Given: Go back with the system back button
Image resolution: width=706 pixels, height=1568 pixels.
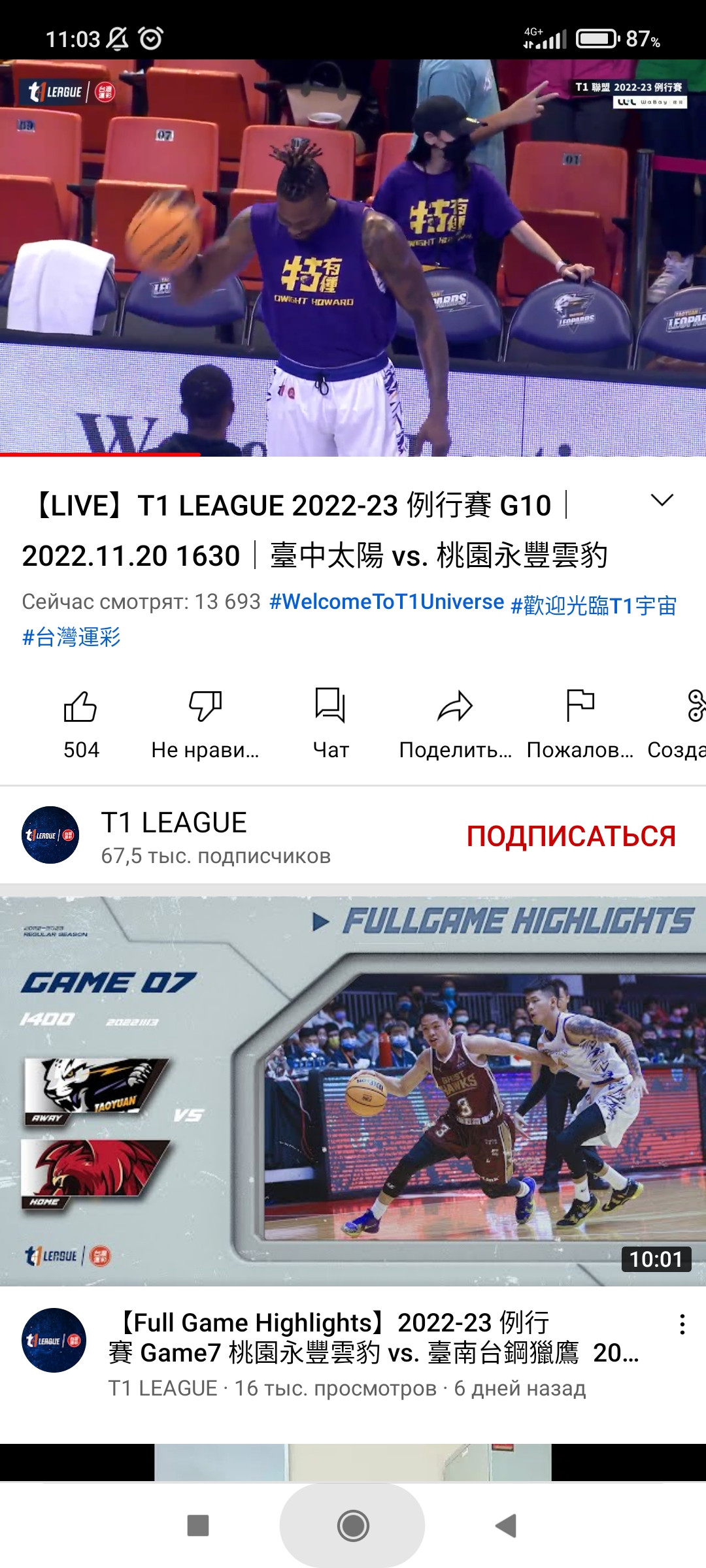Looking at the screenshot, I should pyautogui.click(x=506, y=1526).
